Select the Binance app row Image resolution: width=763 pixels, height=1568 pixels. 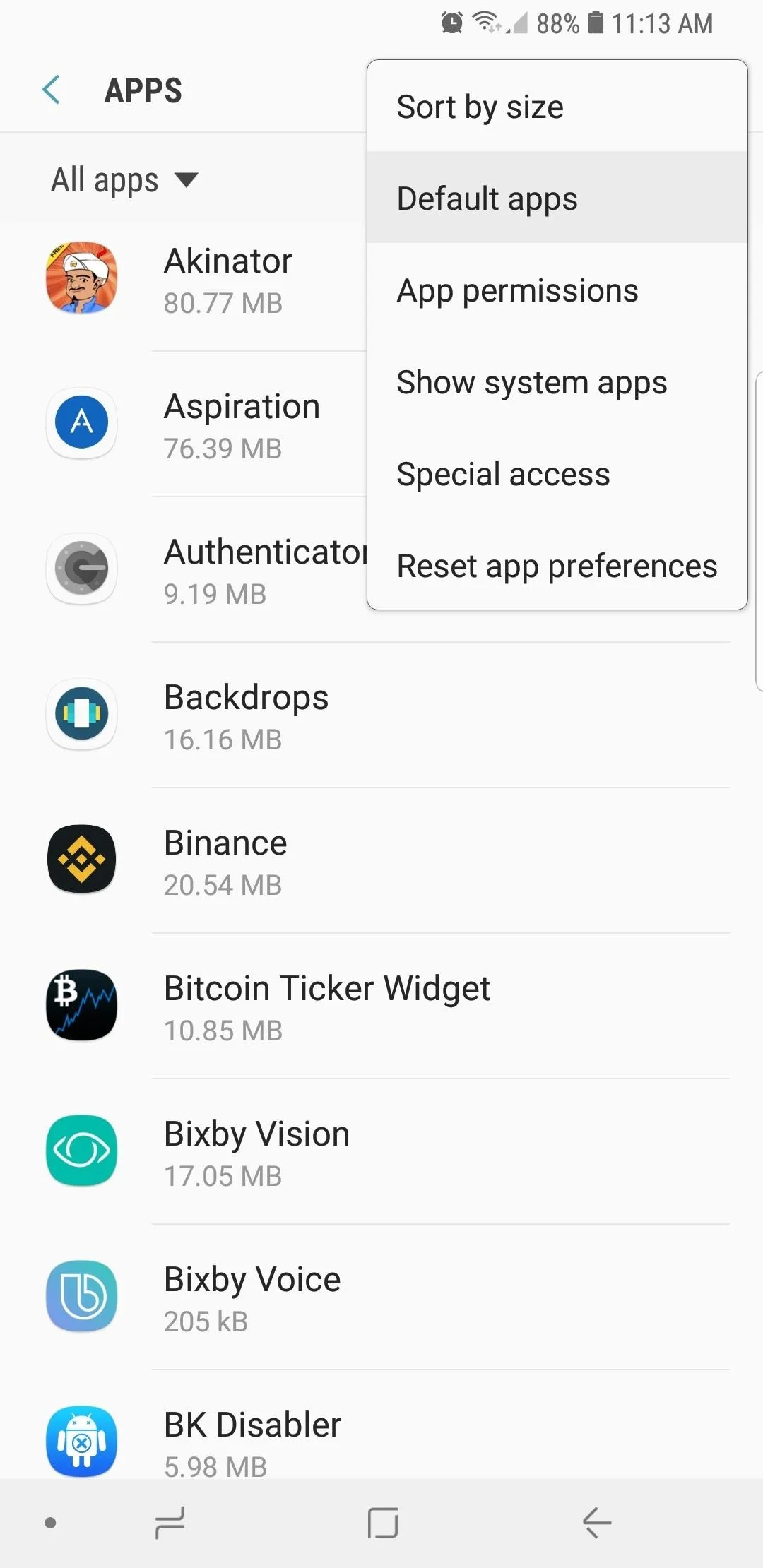click(x=381, y=860)
